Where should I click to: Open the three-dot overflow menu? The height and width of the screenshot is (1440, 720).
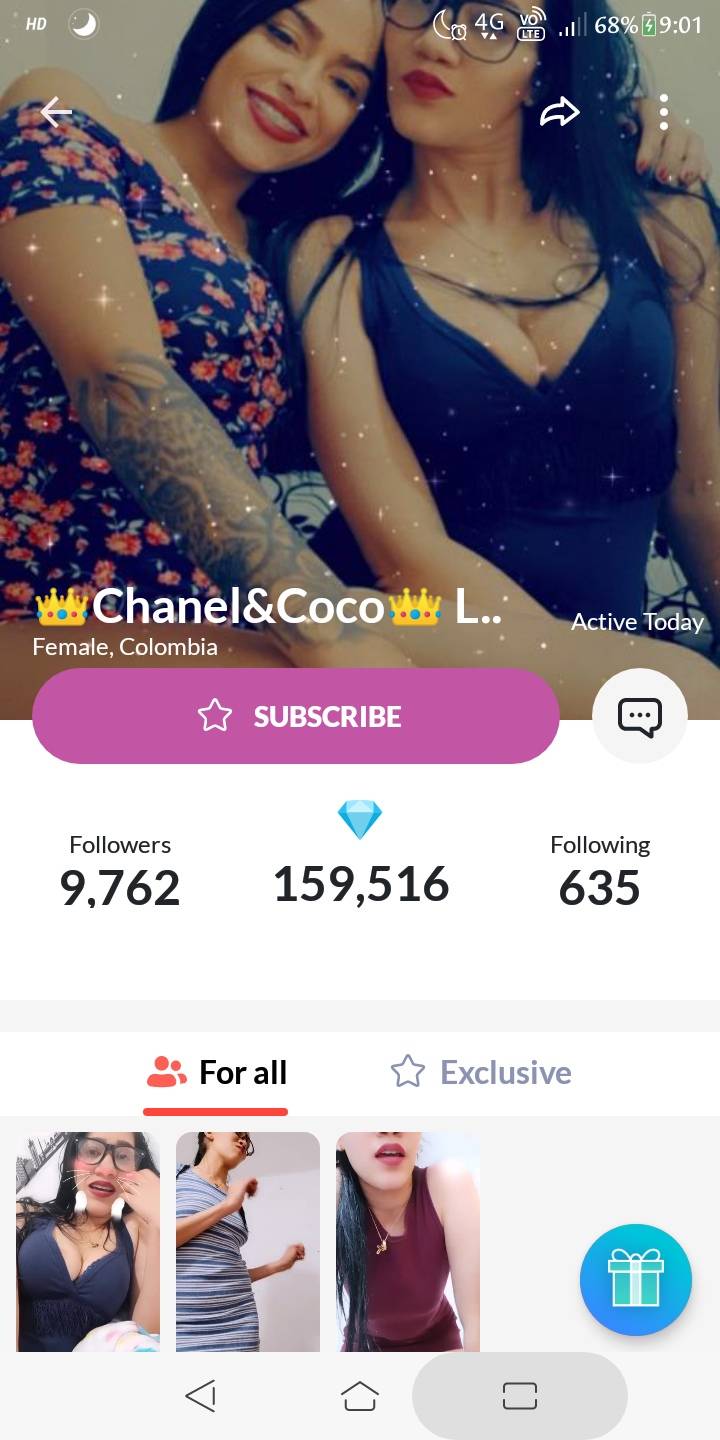click(663, 113)
